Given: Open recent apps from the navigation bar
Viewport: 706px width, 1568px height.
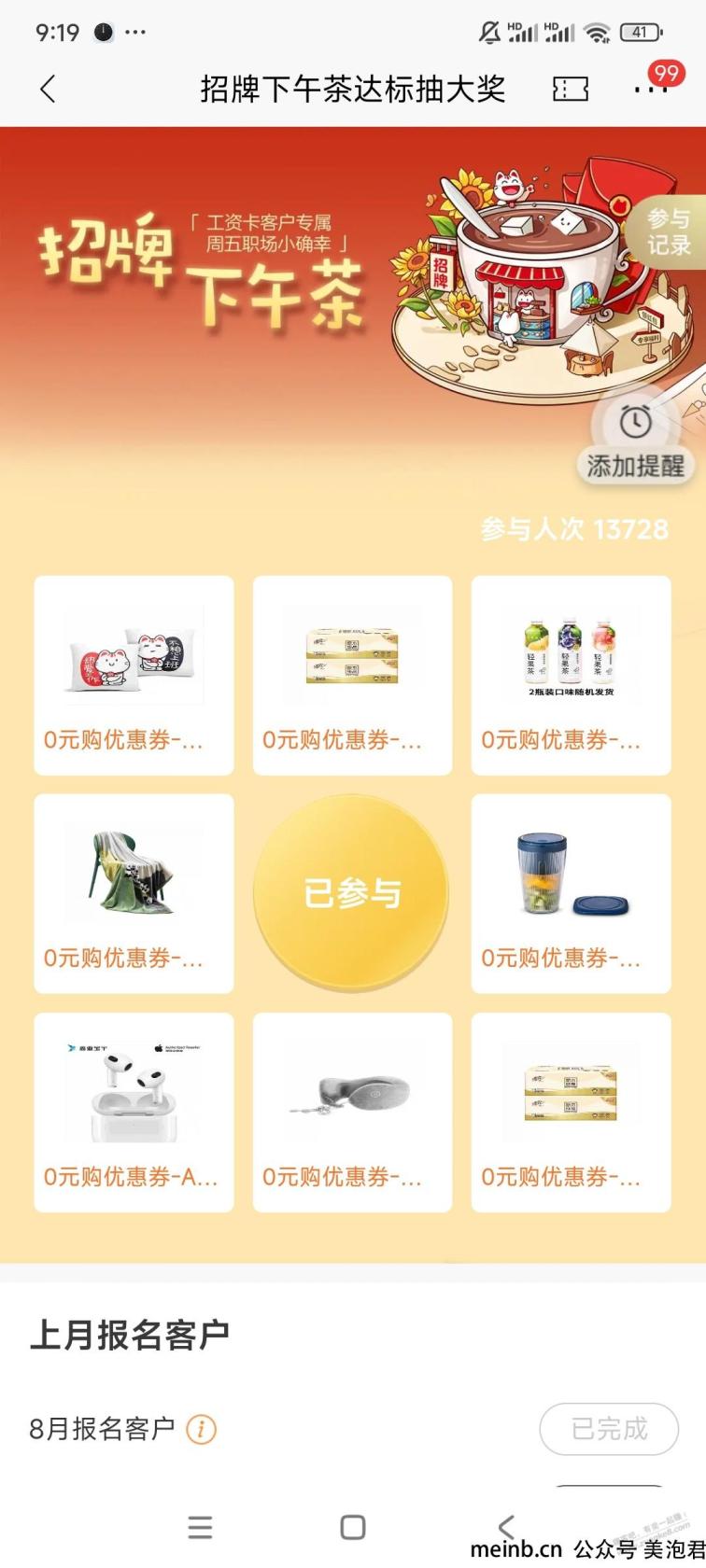Looking at the screenshot, I should click(x=200, y=1527).
